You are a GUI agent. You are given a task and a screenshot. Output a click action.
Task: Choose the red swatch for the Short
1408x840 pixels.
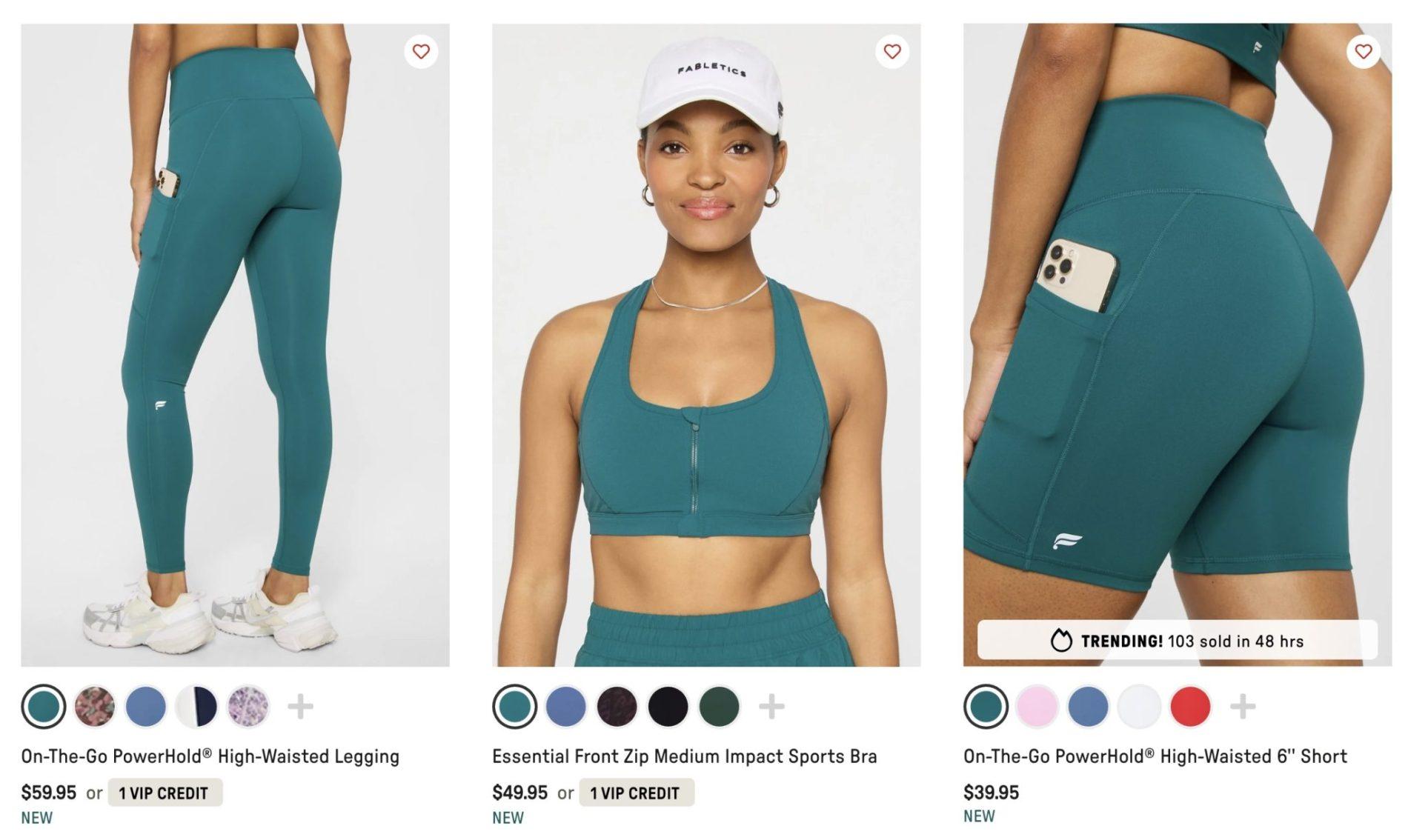1191,706
